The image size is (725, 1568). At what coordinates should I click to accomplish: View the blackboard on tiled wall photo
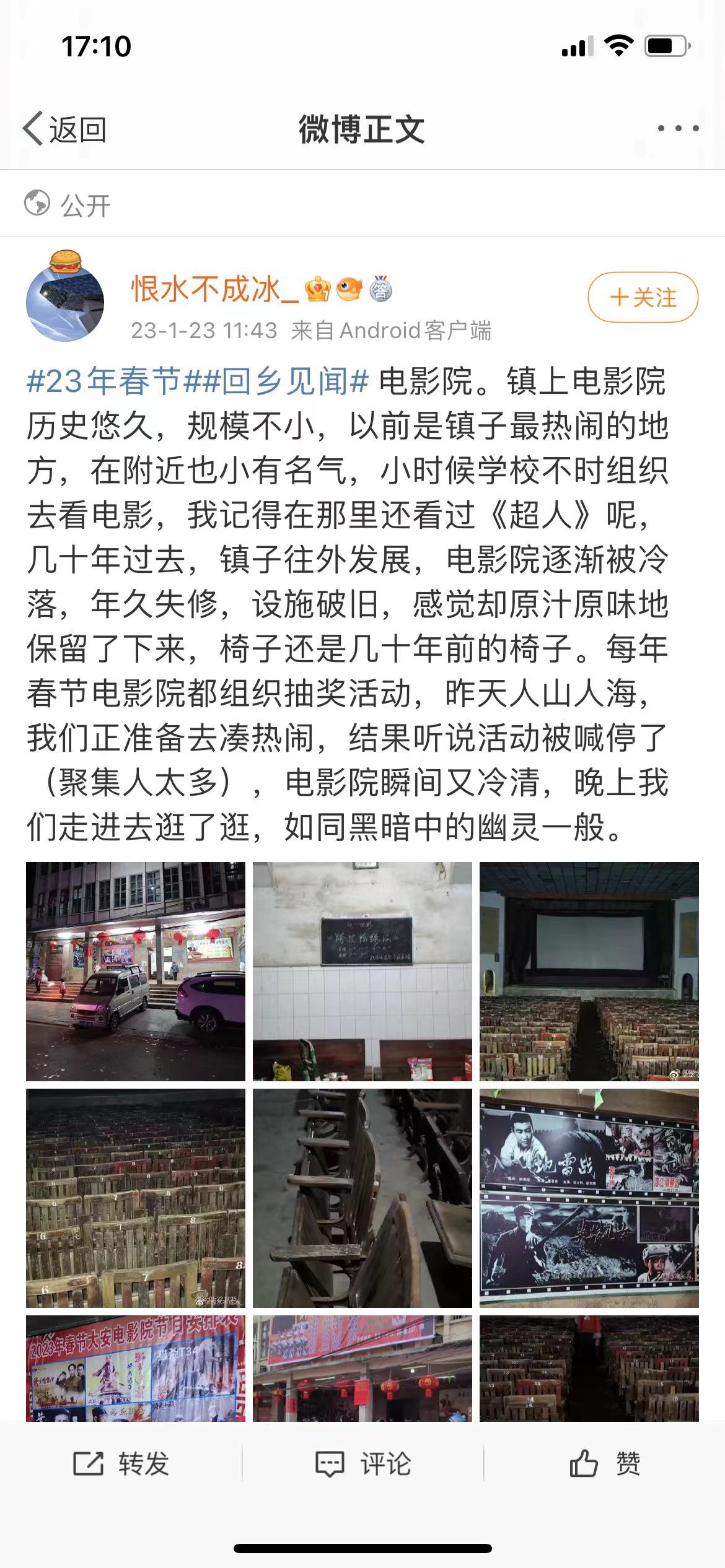point(362,971)
